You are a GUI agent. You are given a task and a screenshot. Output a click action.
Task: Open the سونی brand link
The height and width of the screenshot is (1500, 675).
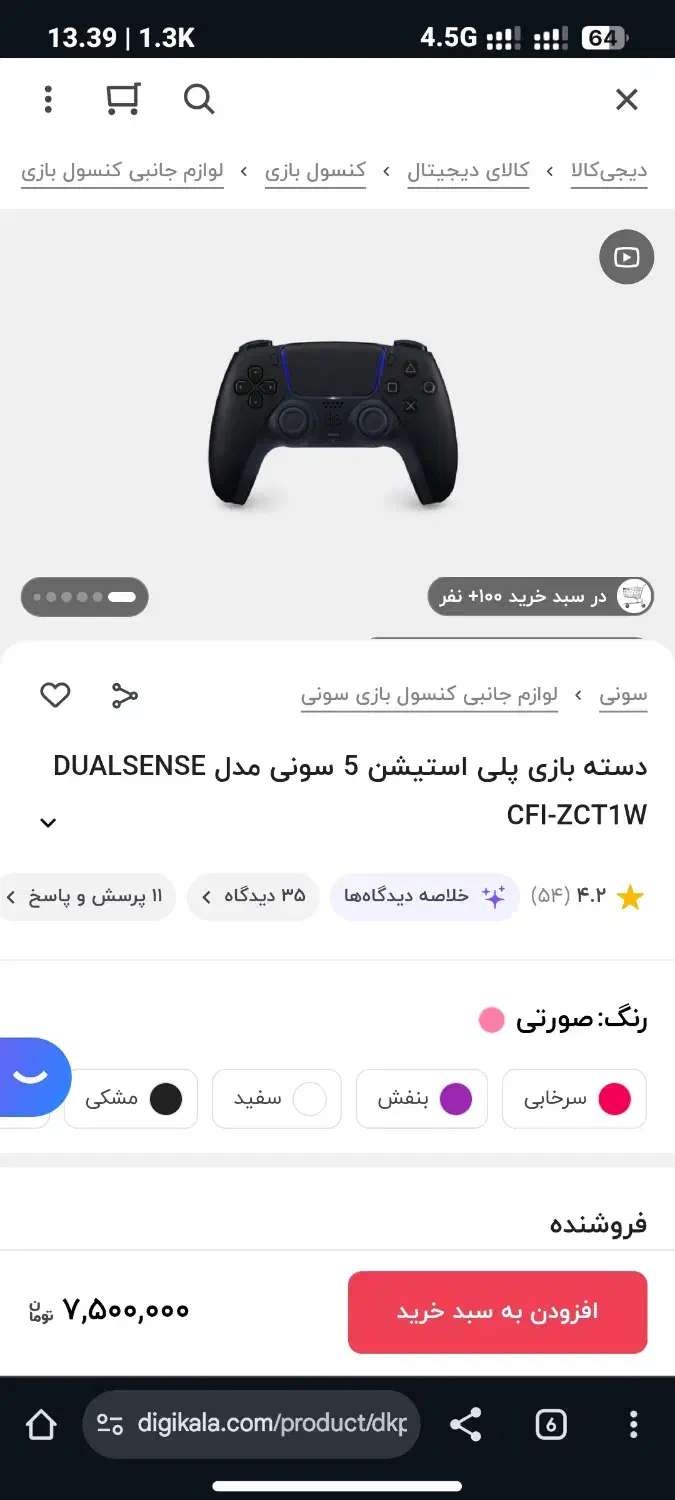pyautogui.click(x=623, y=695)
